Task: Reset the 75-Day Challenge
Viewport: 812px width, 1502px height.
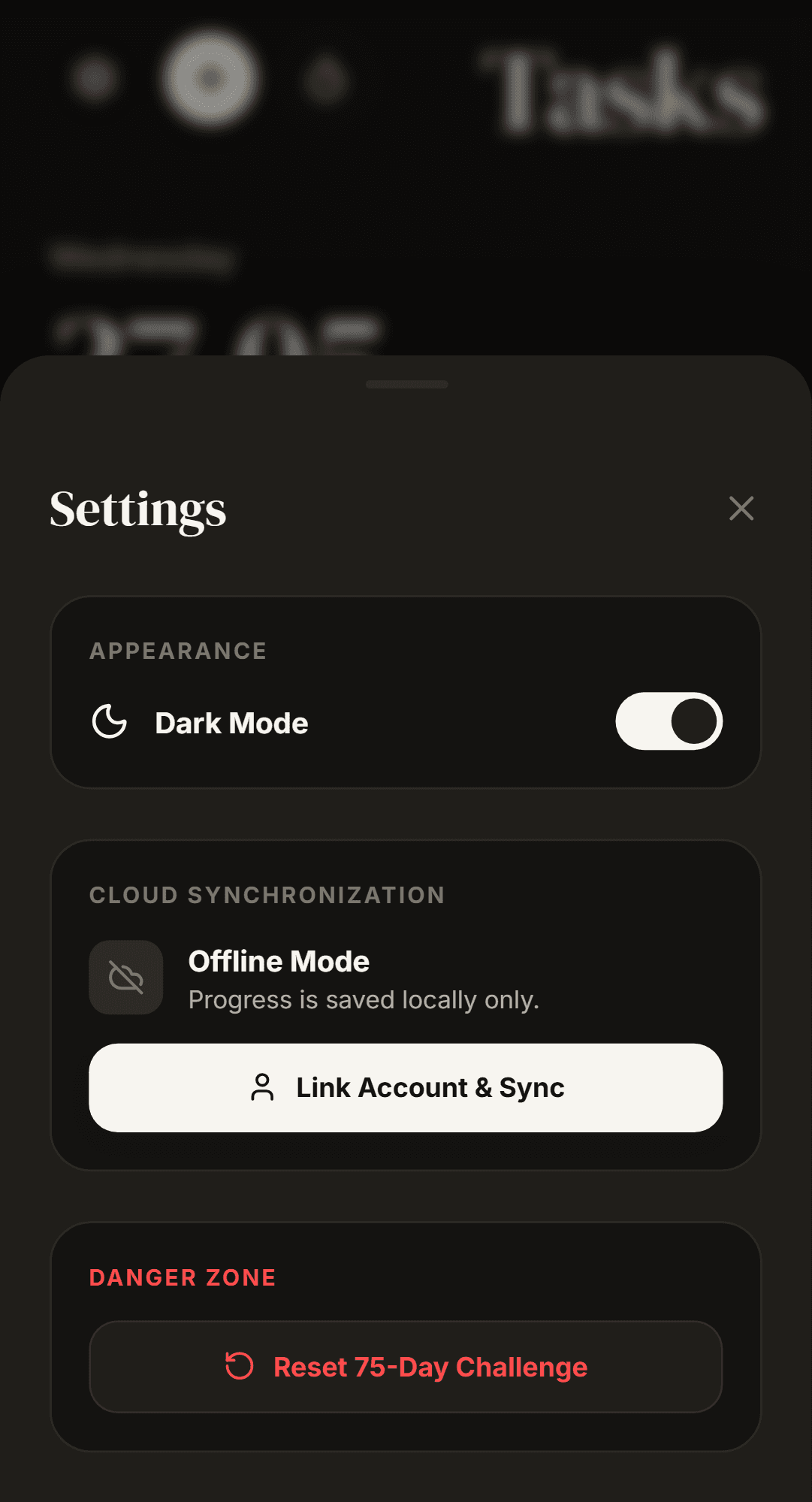Action: [406, 1367]
